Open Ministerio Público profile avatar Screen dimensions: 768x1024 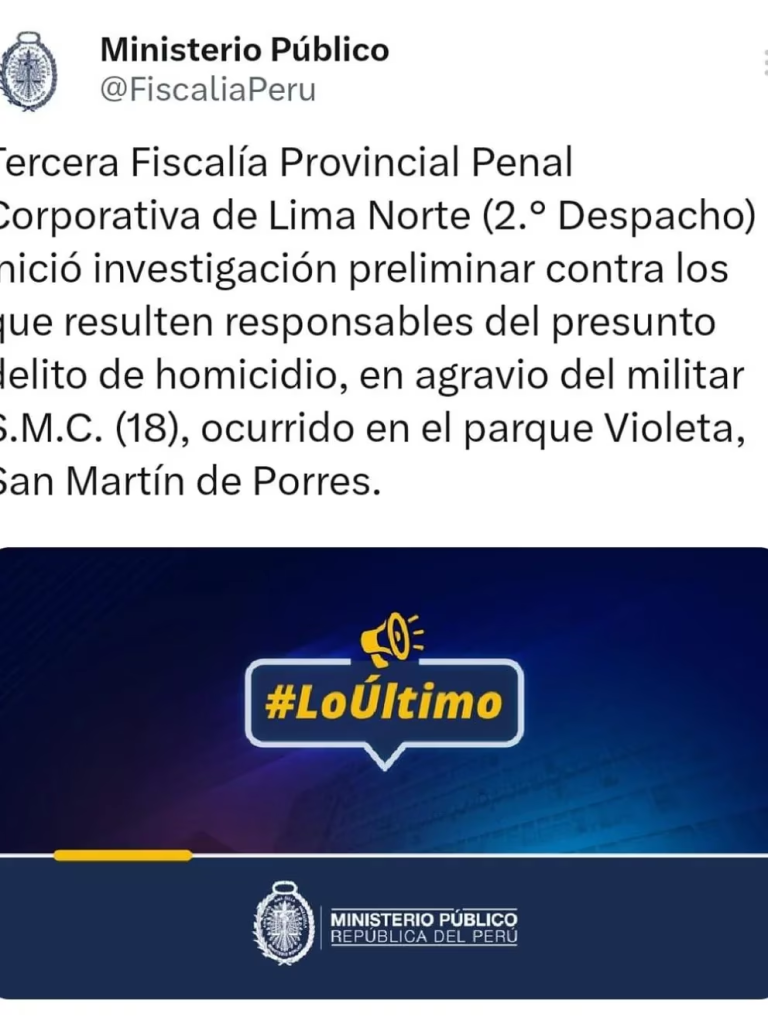[28, 71]
